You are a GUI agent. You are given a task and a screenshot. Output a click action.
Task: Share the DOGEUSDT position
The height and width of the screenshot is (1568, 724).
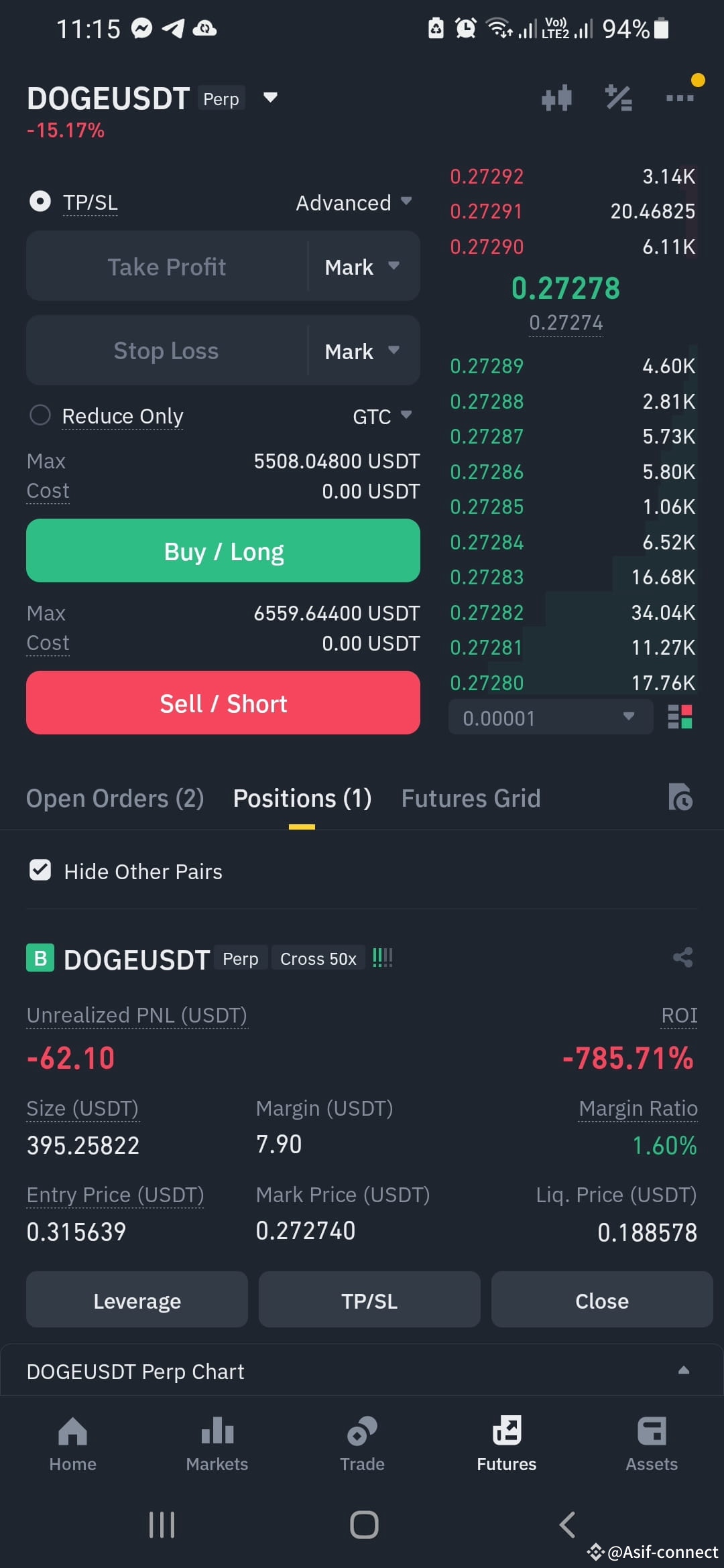[x=682, y=958]
